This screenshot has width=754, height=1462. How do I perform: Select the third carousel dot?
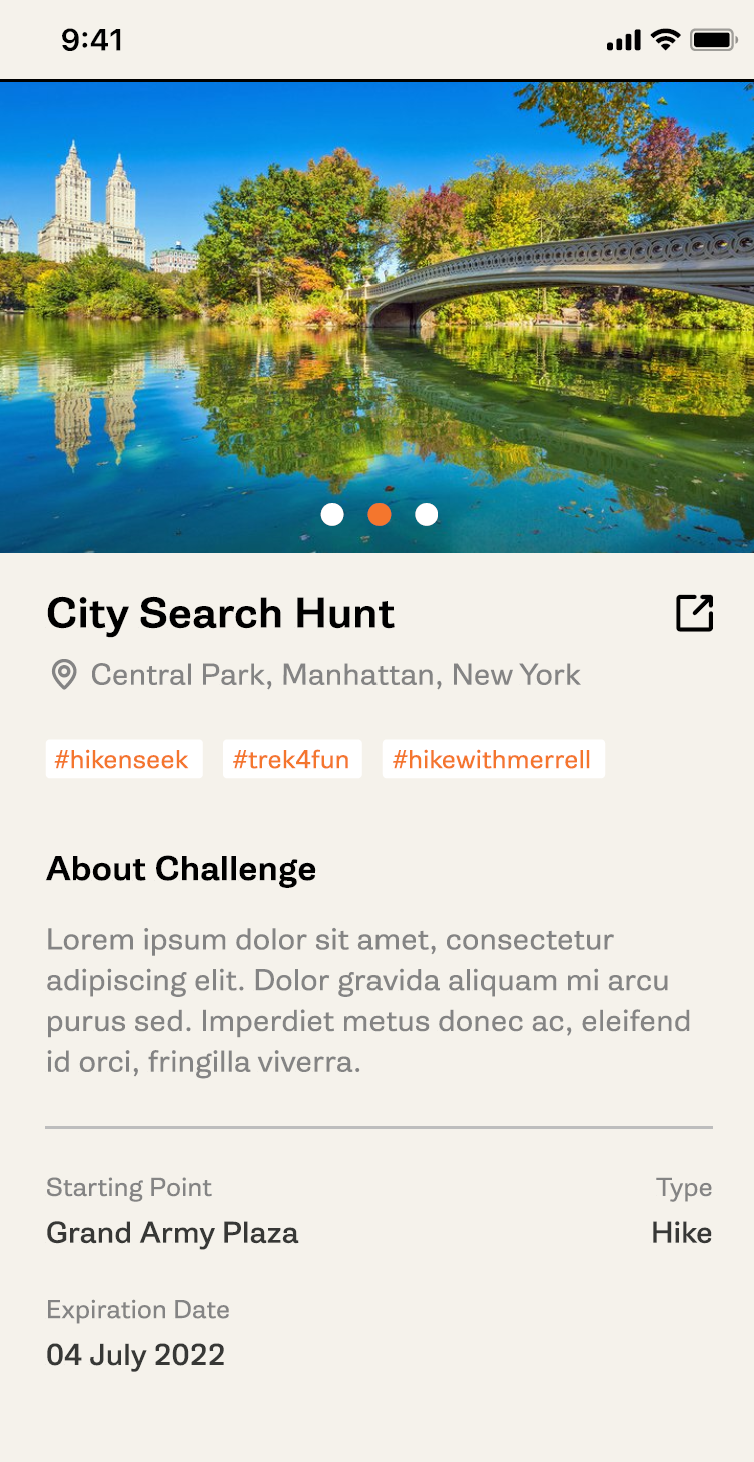[x=426, y=514]
